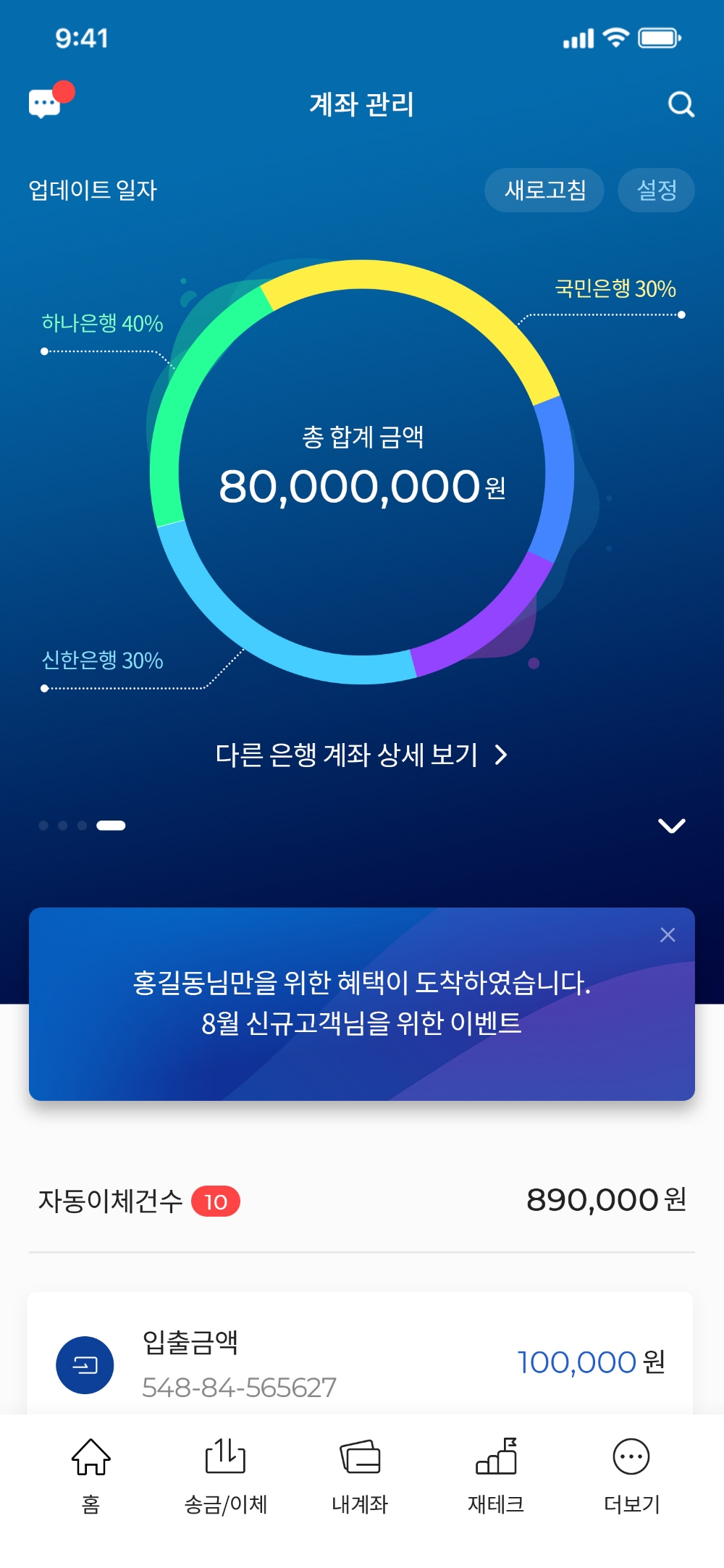724x1568 pixels.
Task: Close the 홍길동님 benefits banner
Action: 668,935
